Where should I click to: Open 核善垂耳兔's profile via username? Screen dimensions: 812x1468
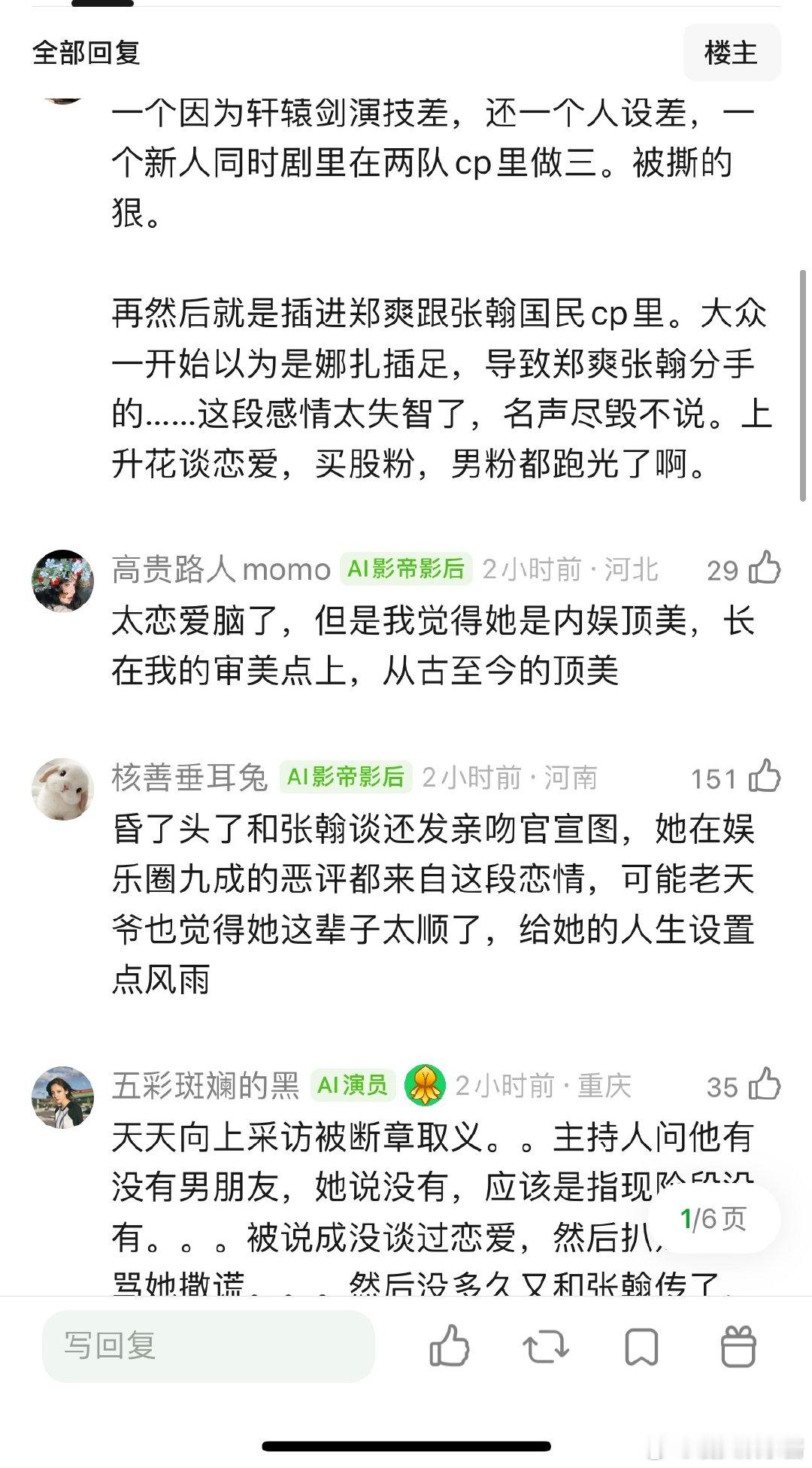click(x=192, y=780)
